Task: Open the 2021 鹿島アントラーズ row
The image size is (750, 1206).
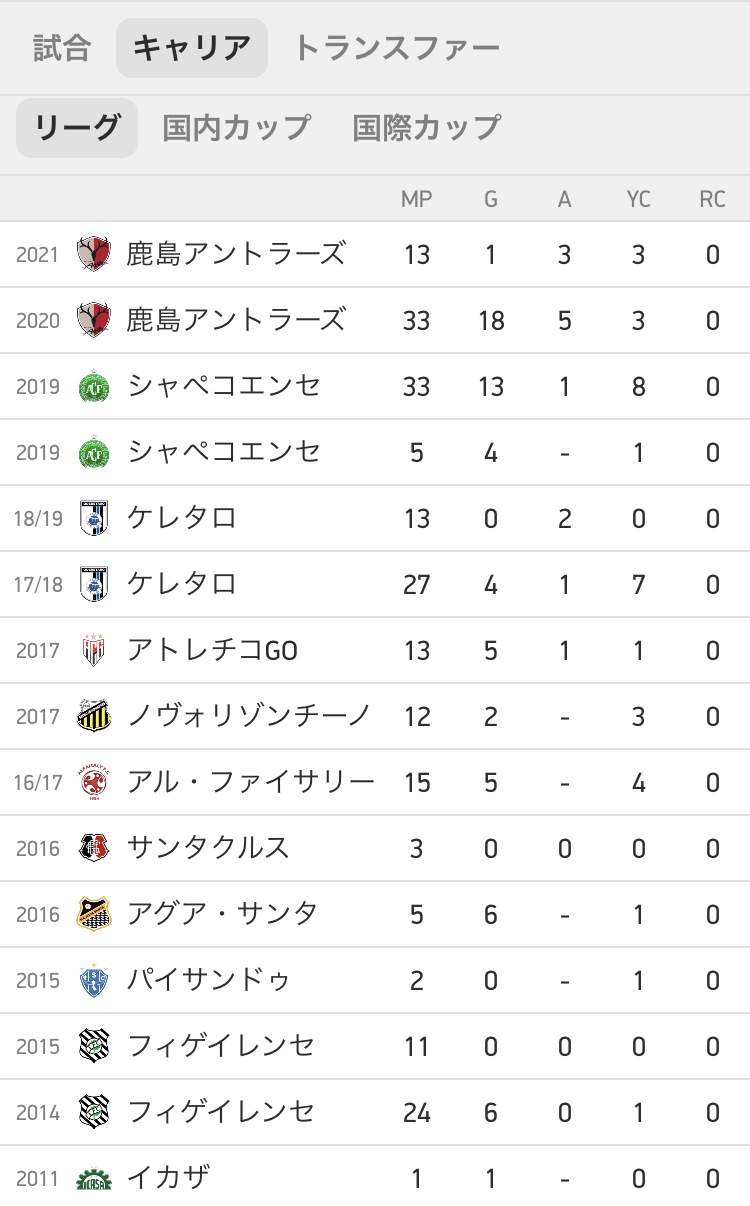Action: [x=375, y=255]
